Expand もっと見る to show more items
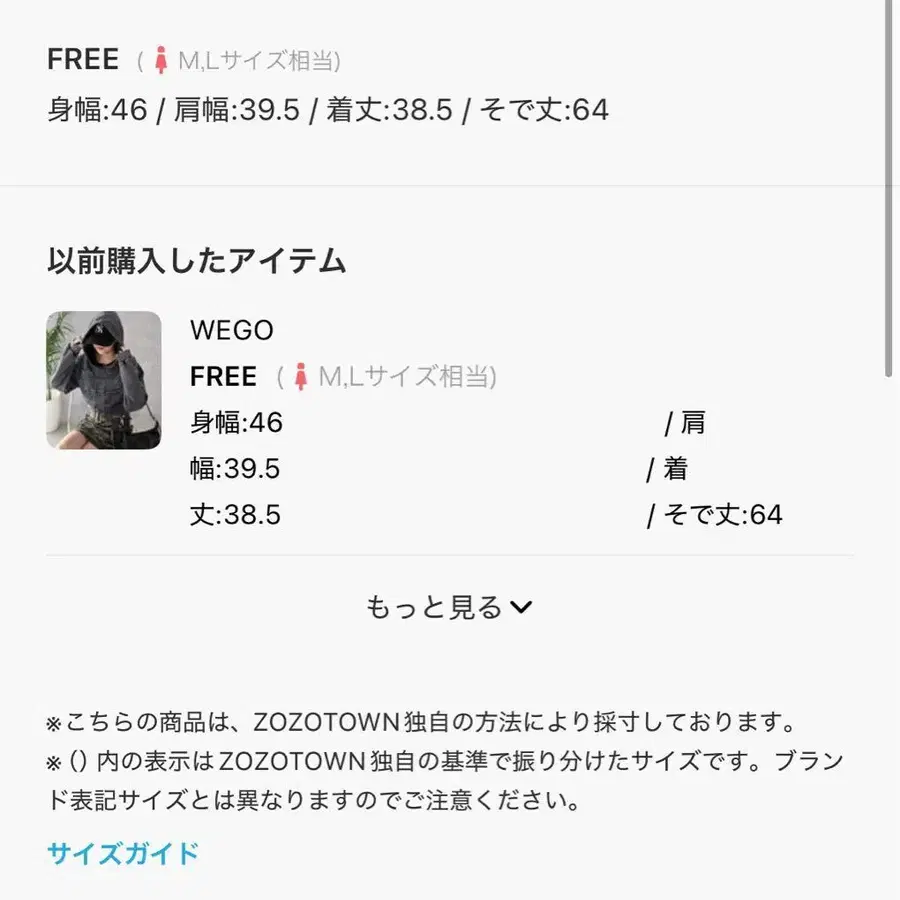This screenshot has height=900, width=900. tap(449, 607)
